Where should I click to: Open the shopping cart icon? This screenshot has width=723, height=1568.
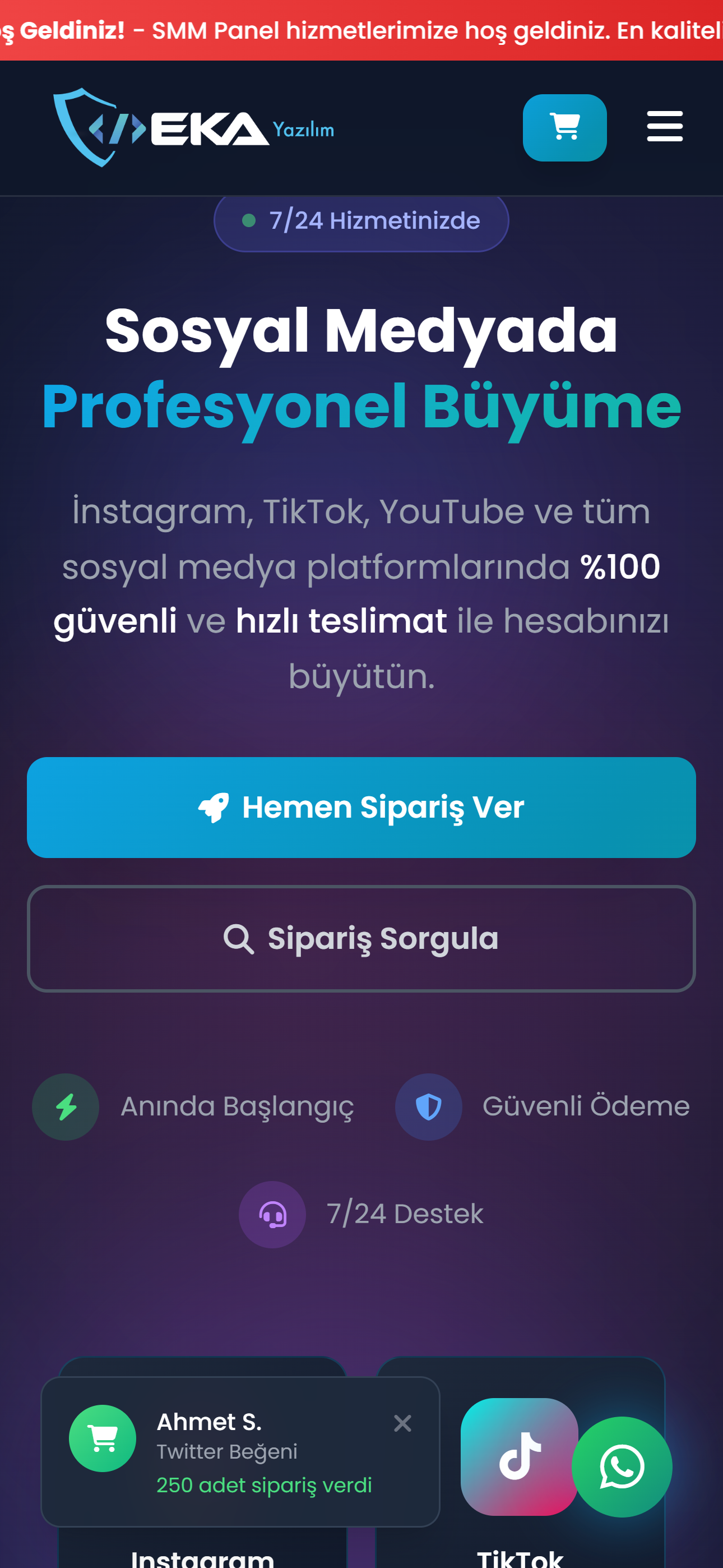tap(565, 127)
